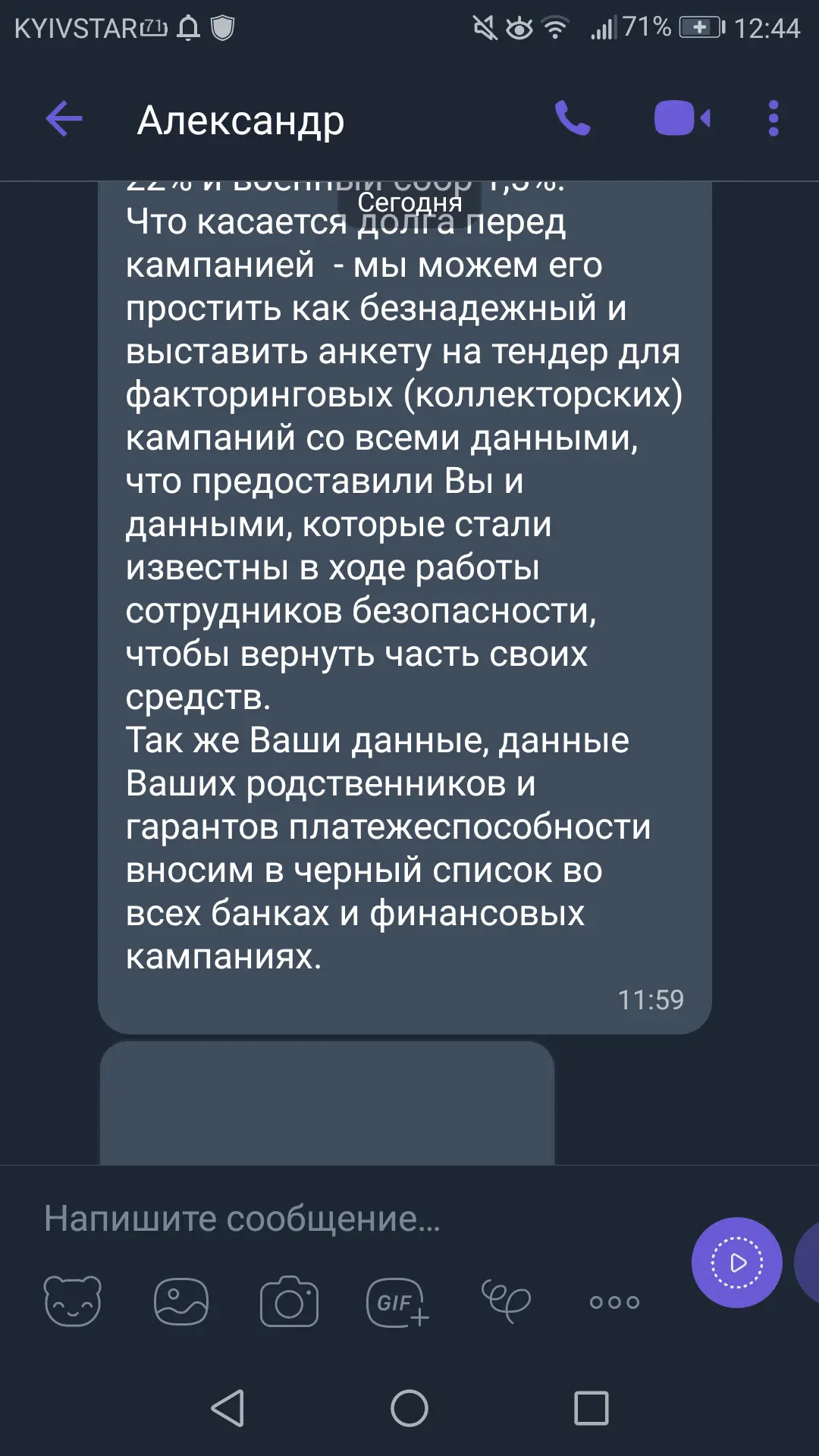The height and width of the screenshot is (1456, 819).
Task: Open the three-dot overflow menu
Action: click(773, 119)
